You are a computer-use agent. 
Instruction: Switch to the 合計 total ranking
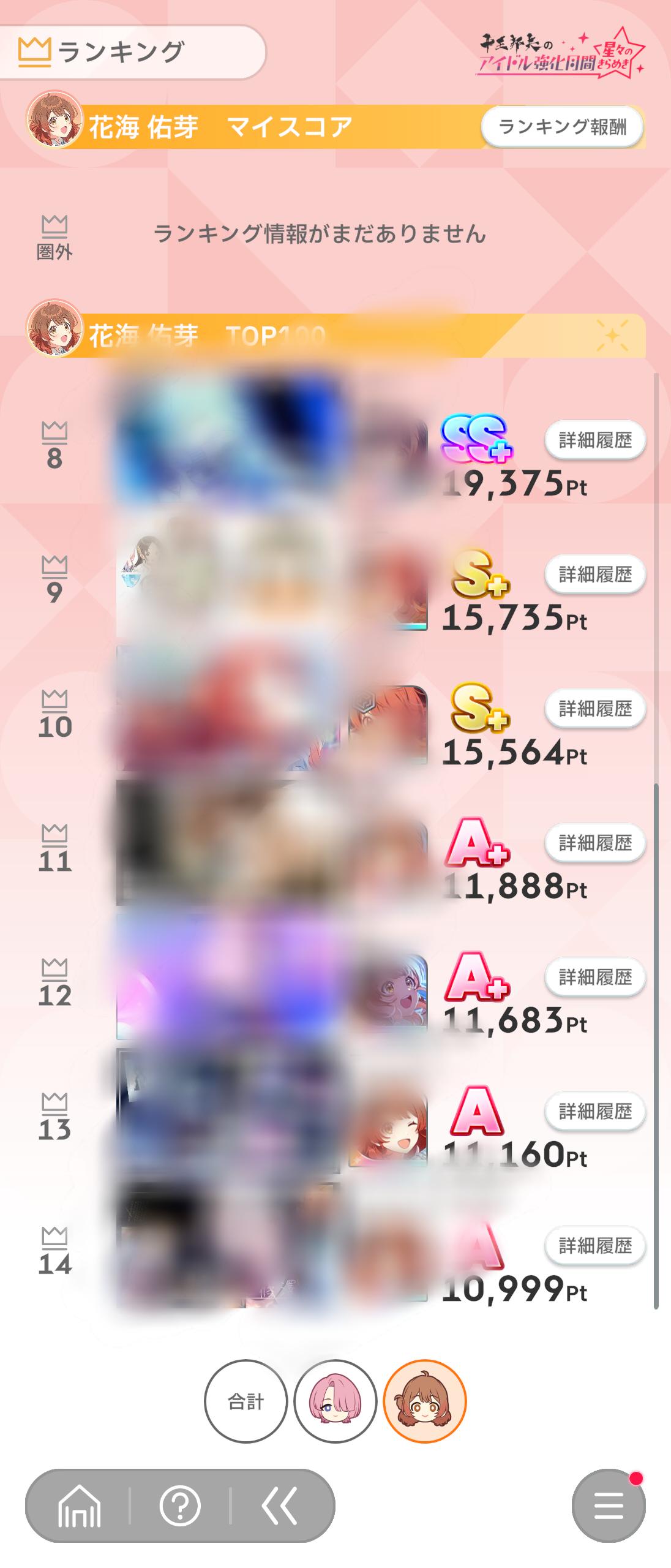coord(246,1401)
